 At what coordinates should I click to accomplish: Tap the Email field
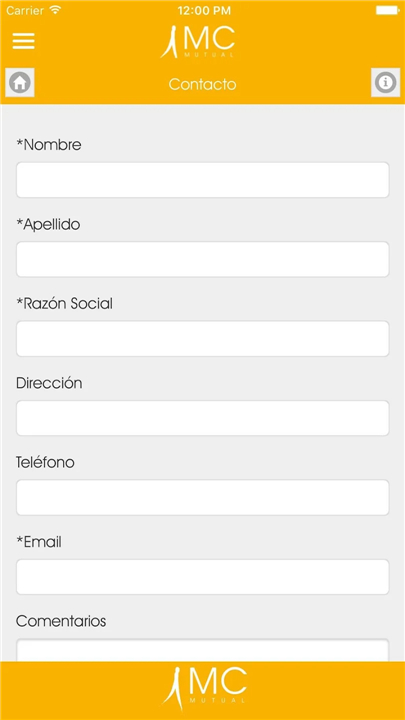click(x=202, y=577)
